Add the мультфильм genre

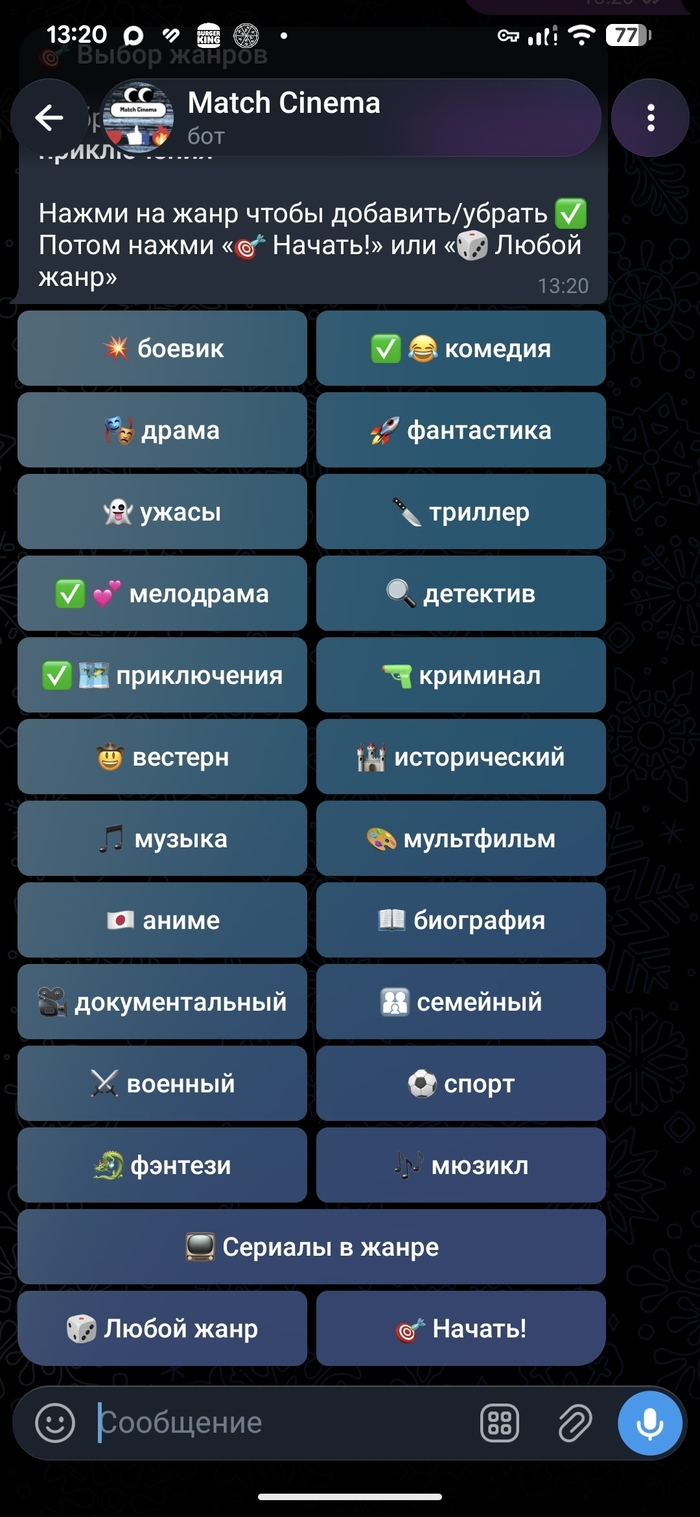(x=461, y=839)
